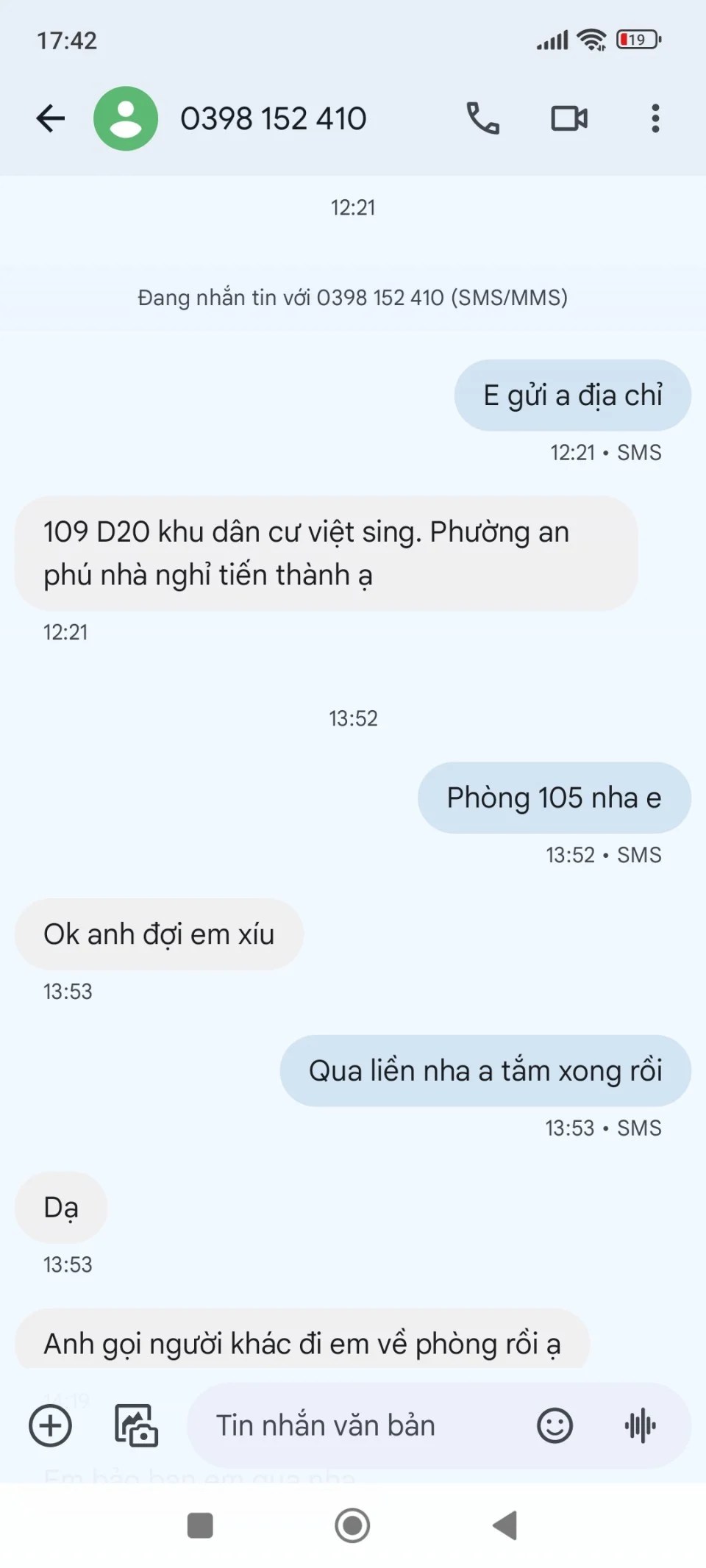Viewport: 706px width, 1568px height.
Task: Open recent apps from navigation bar
Action: tap(200, 1525)
